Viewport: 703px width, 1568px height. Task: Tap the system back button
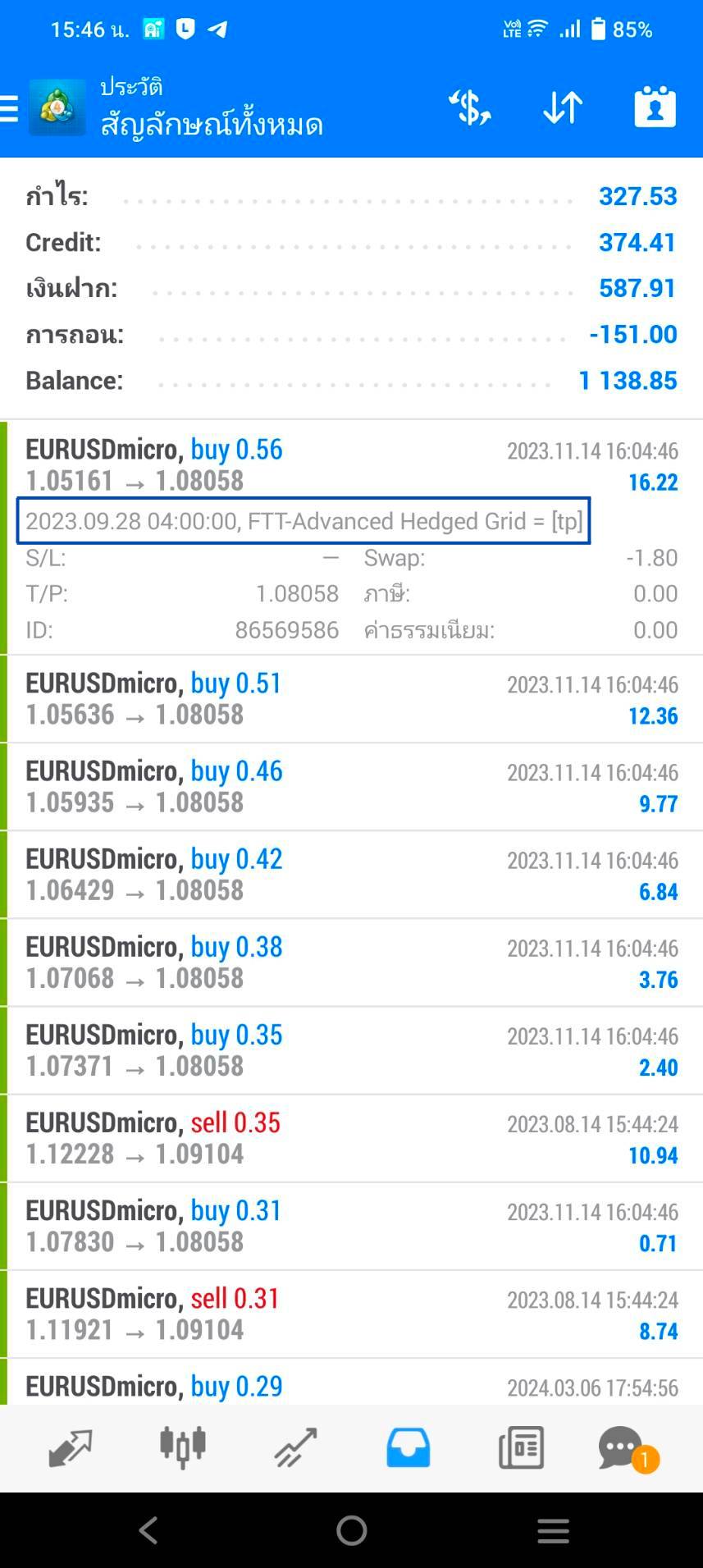148,1530
